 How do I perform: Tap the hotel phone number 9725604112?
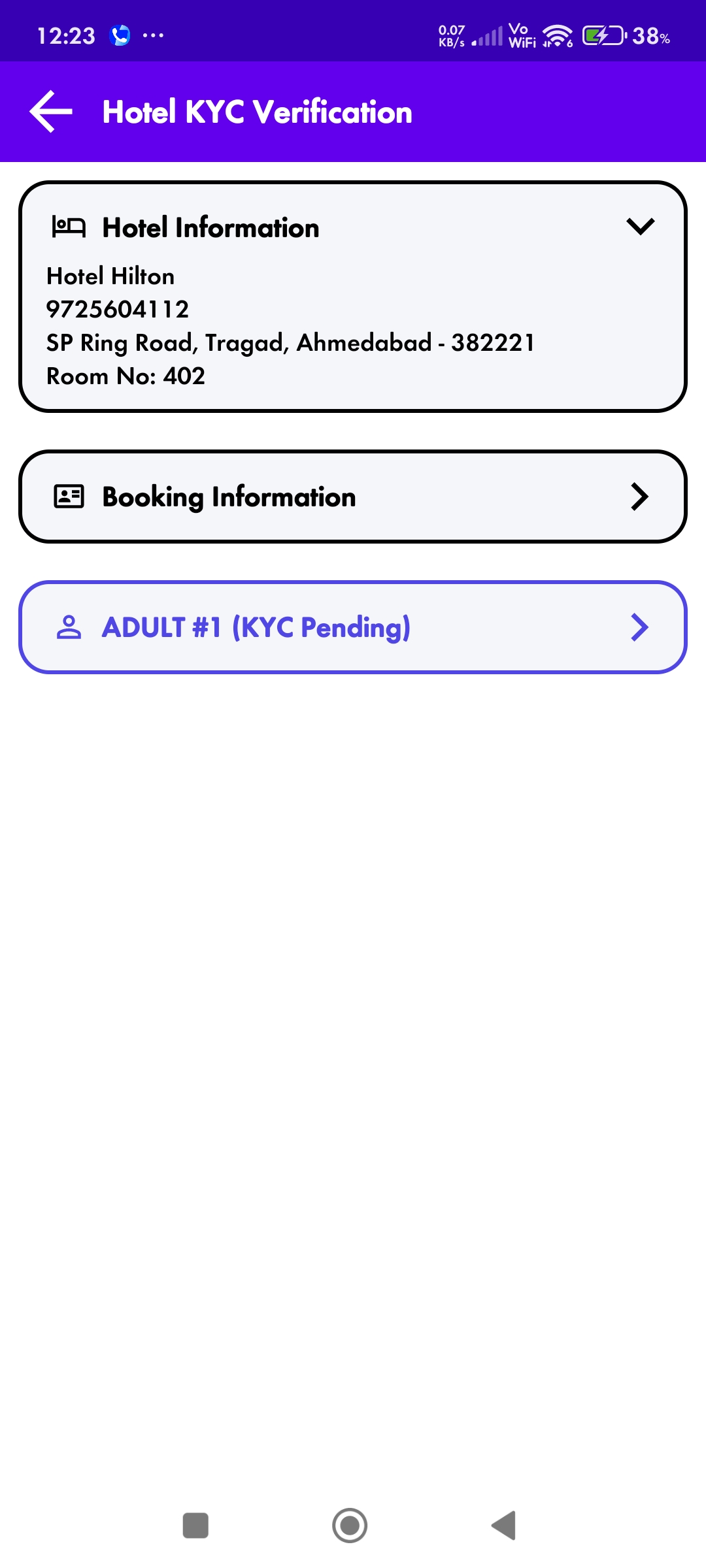(x=117, y=309)
